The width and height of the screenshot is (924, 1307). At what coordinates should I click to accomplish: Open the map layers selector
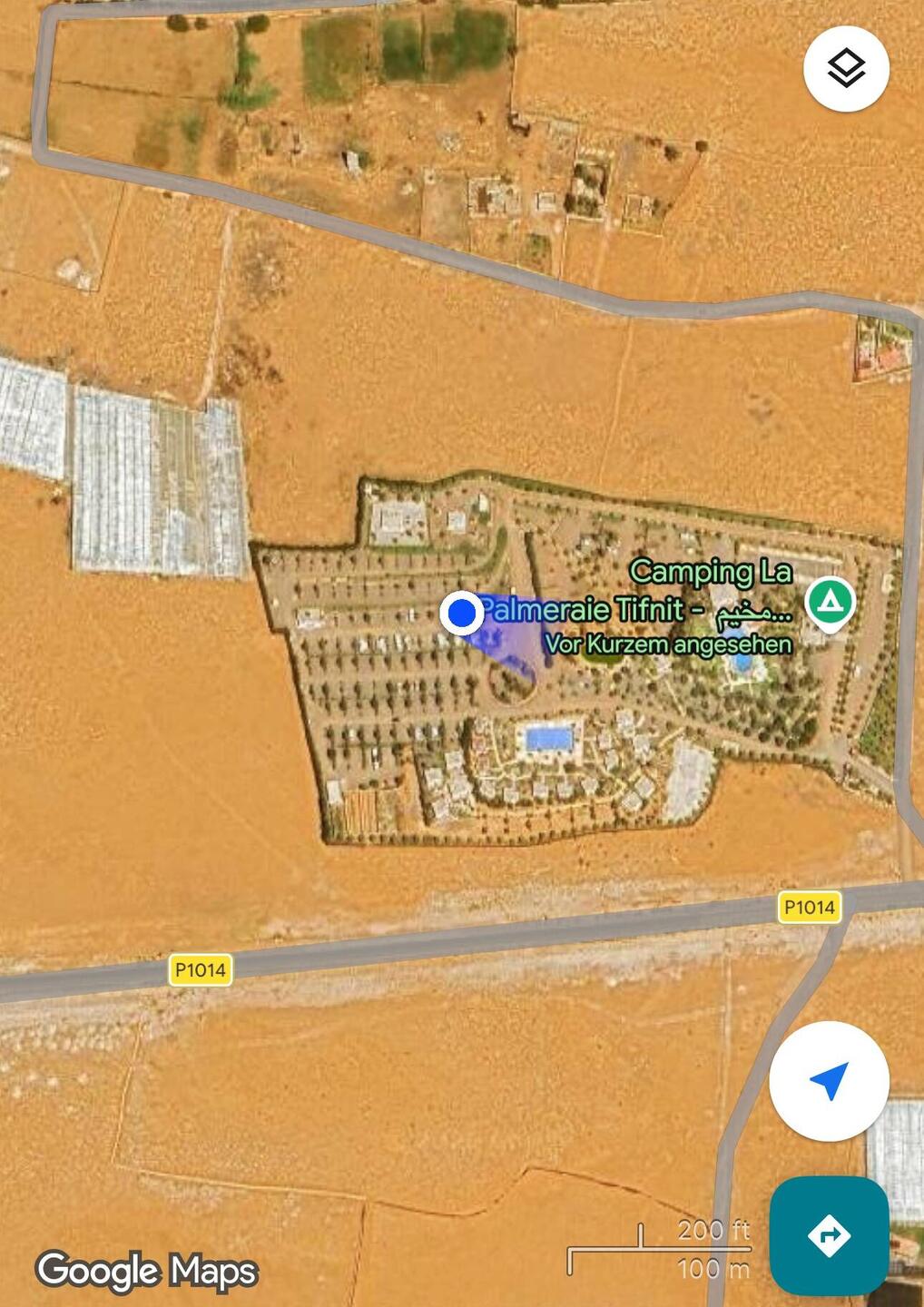[846, 69]
